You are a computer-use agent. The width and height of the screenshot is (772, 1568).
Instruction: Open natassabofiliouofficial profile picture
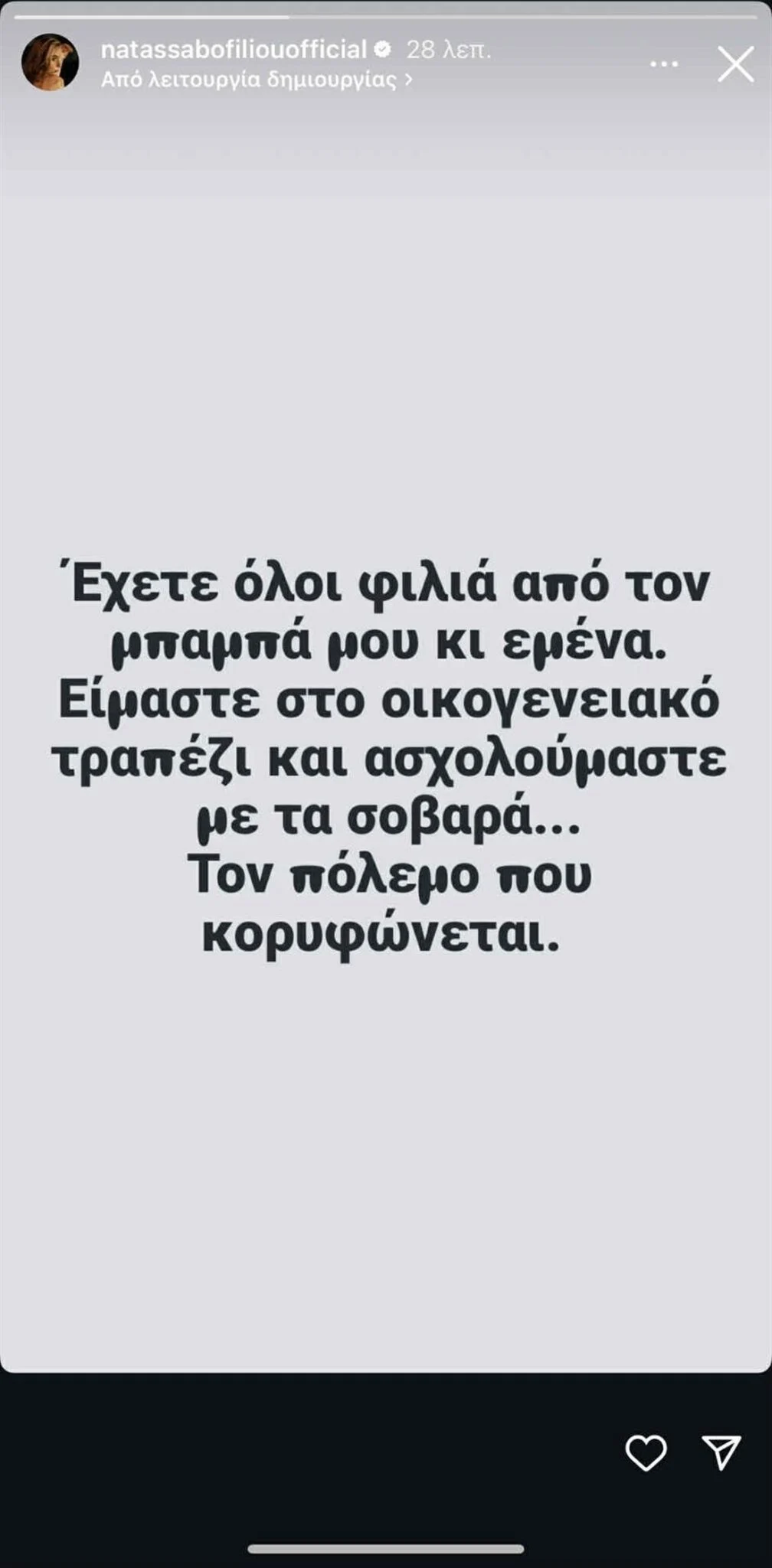50,63
